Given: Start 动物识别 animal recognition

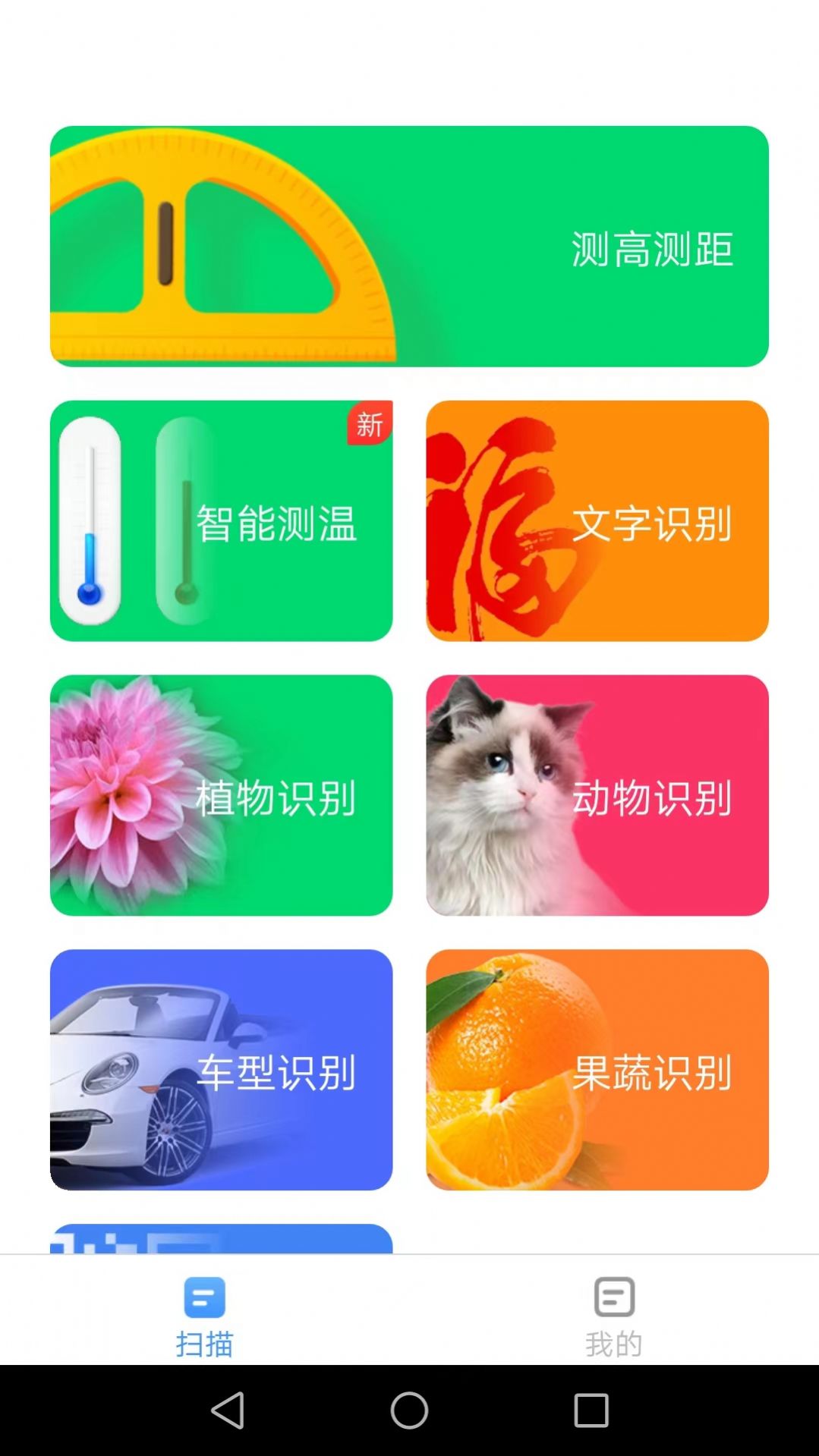Looking at the screenshot, I should coord(597,796).
